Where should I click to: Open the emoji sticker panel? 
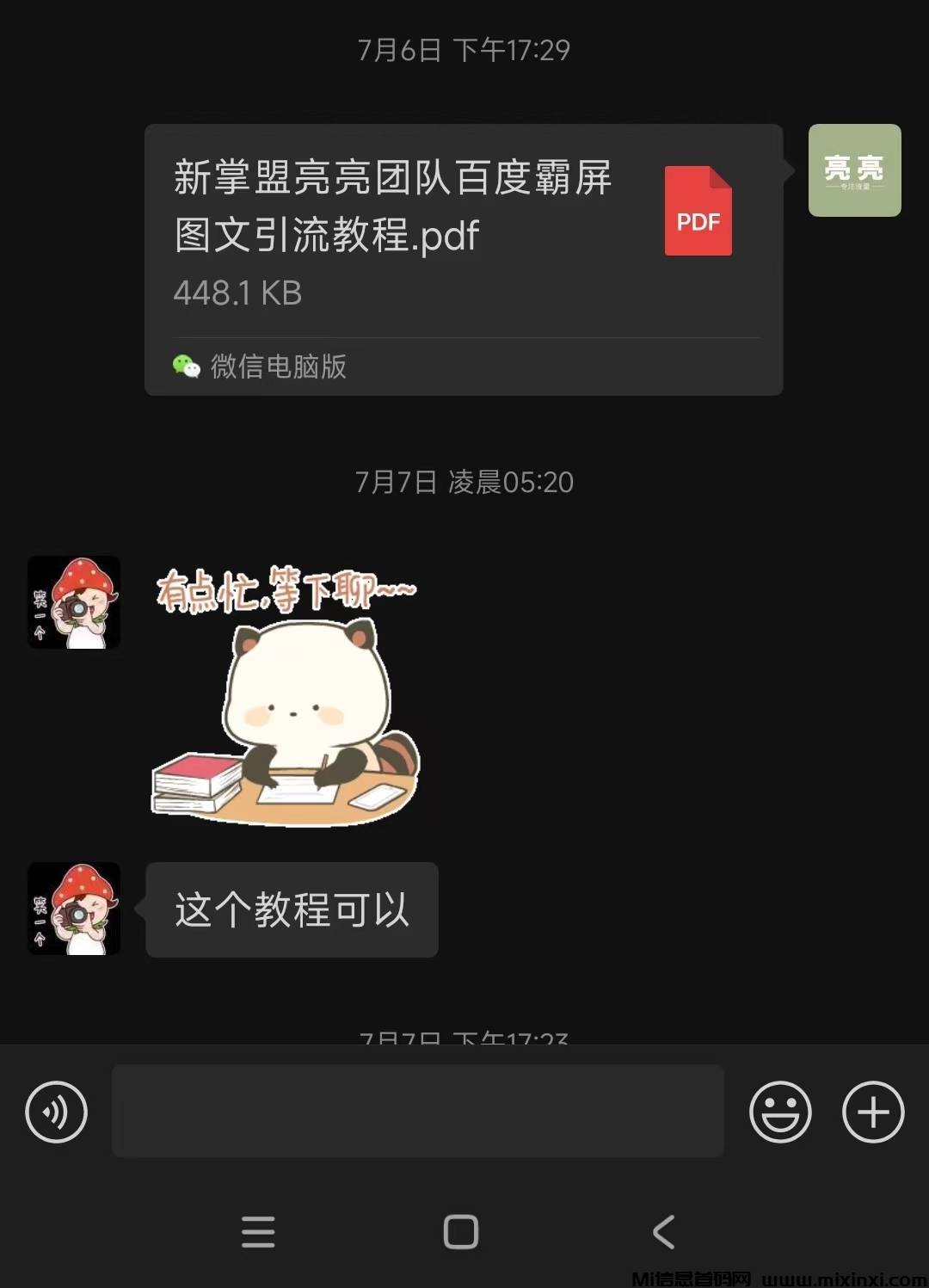point(780,1112)
